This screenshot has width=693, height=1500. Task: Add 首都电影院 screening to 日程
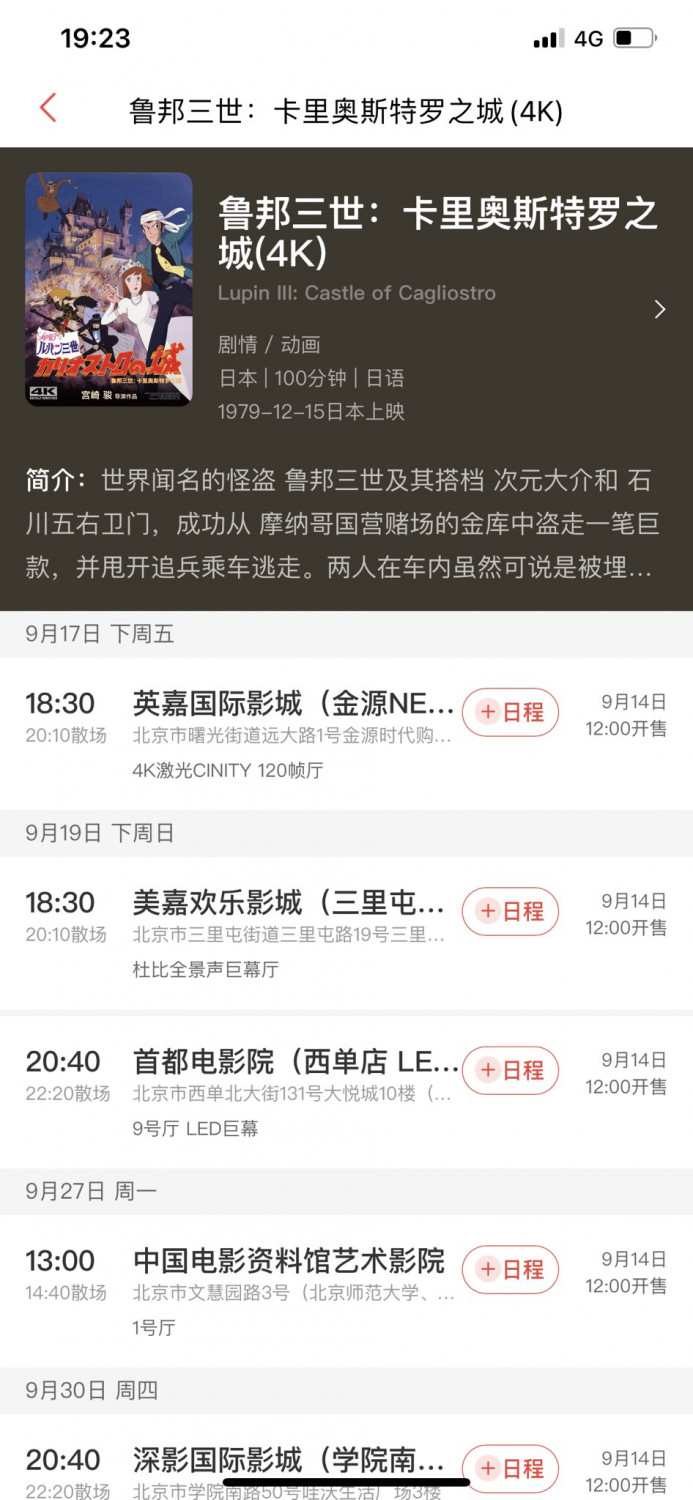coord(510,1070)
